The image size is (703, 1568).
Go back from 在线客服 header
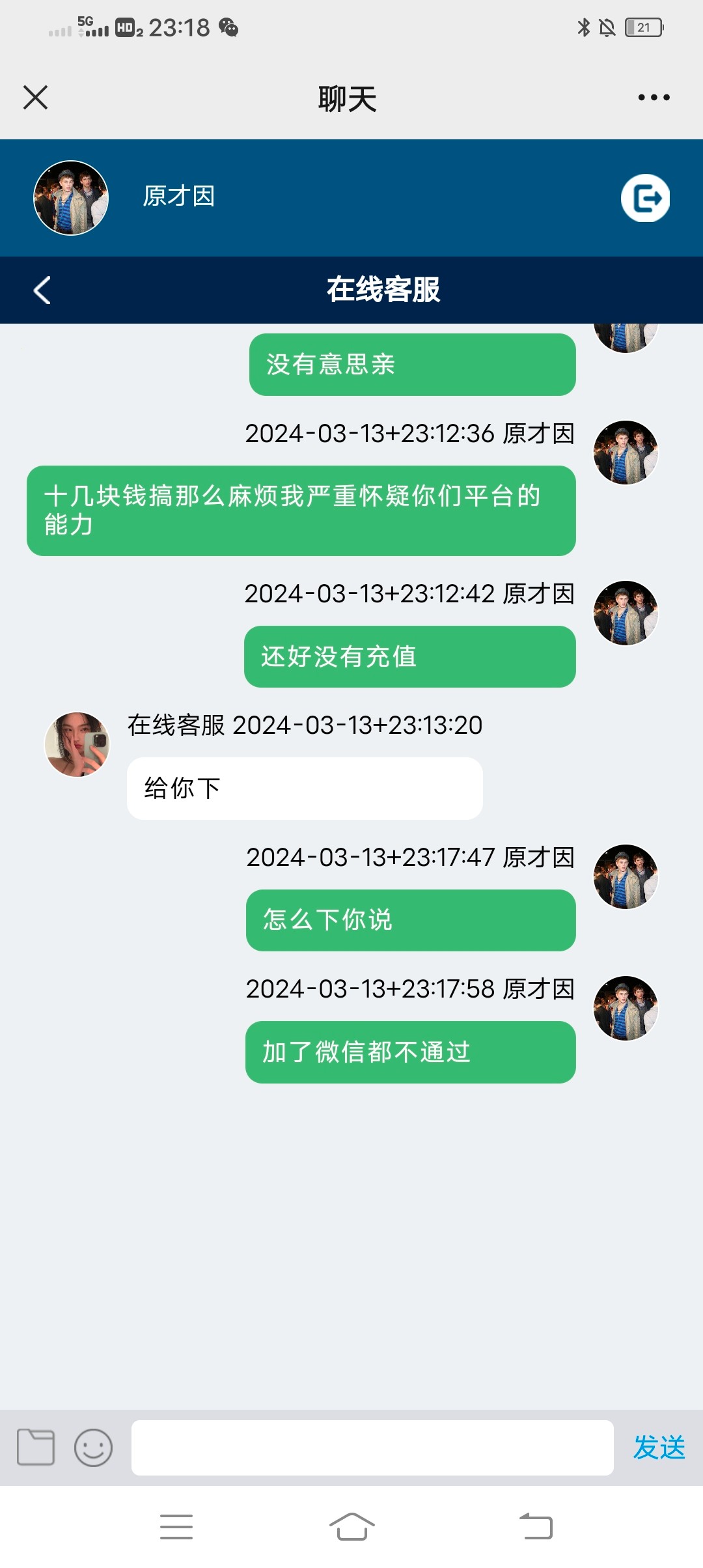(42, 290)
